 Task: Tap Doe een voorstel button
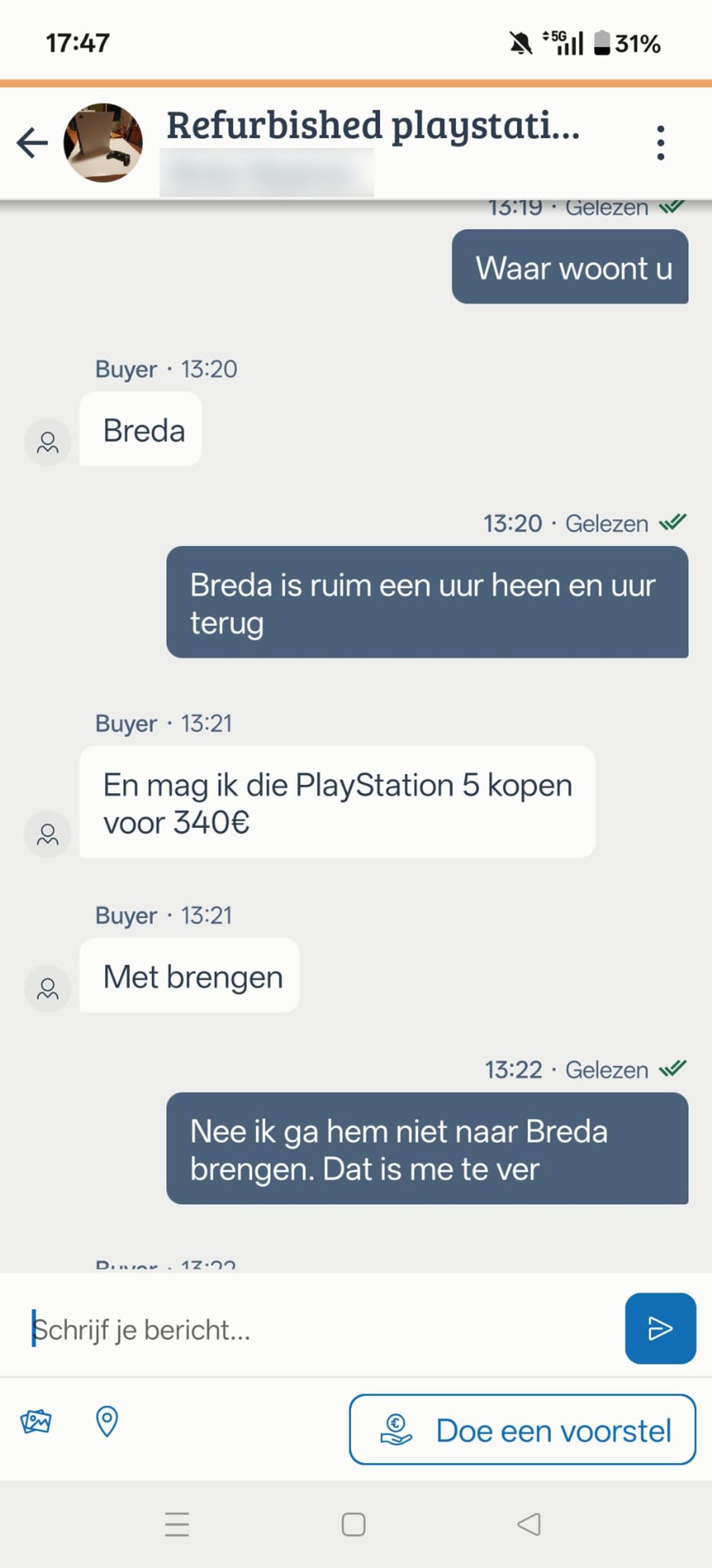click(x=522, y=1430)
